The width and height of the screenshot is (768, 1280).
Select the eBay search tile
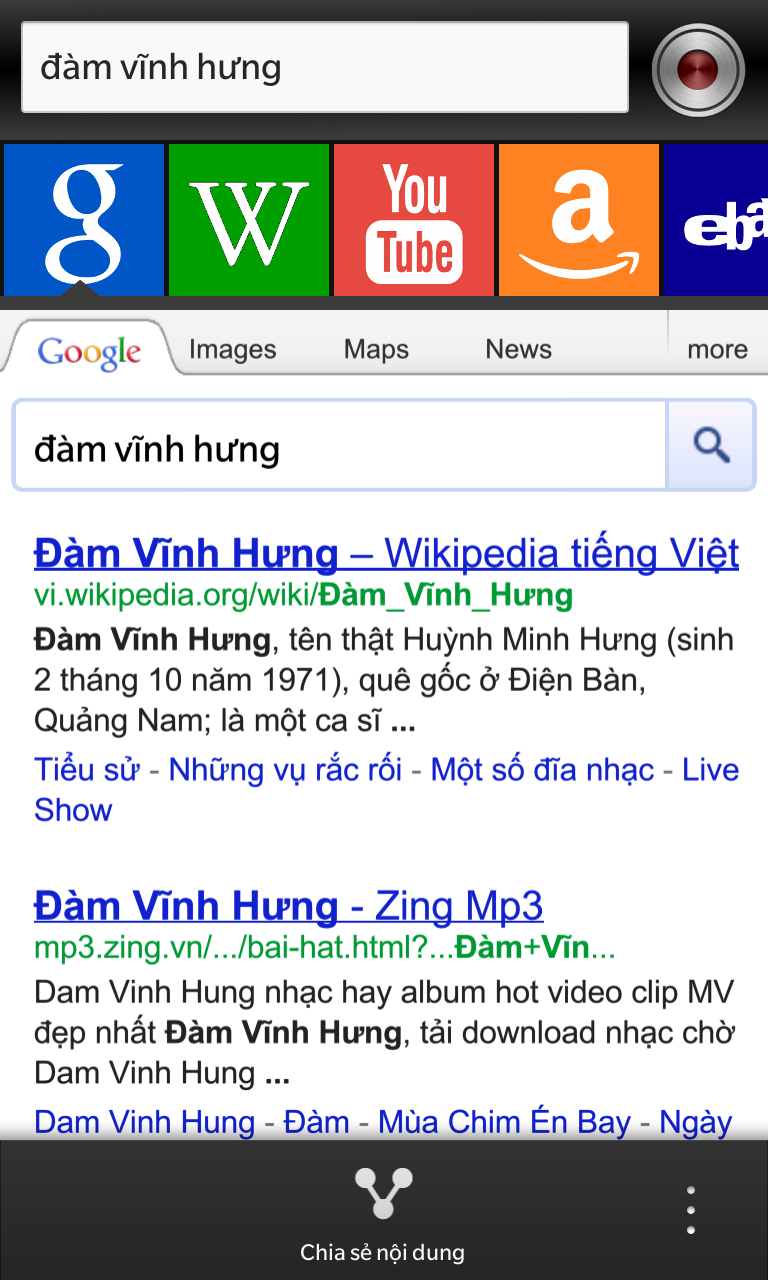point(718,220)
